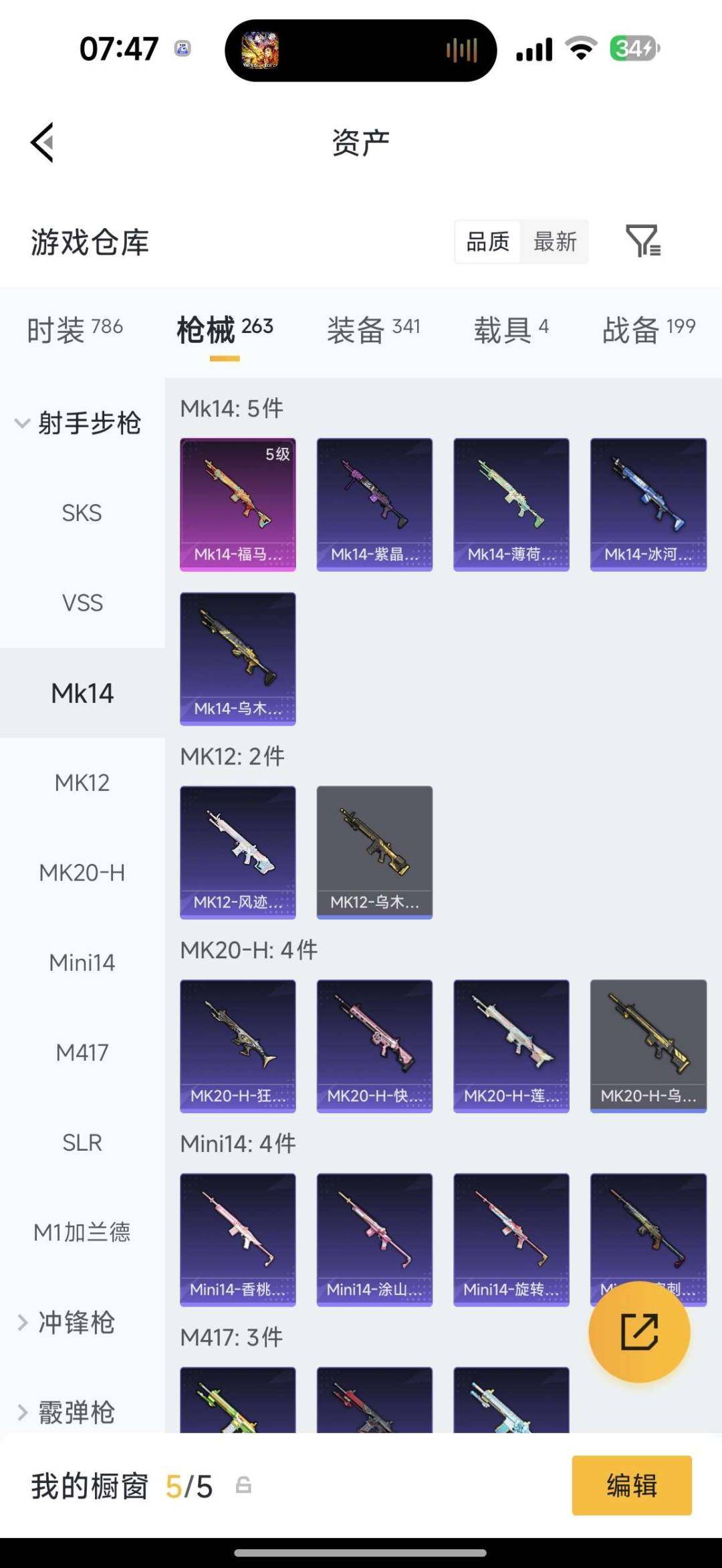Switch to the 装备 tab
Screen dimensions: 722x1568
(373, 329)
